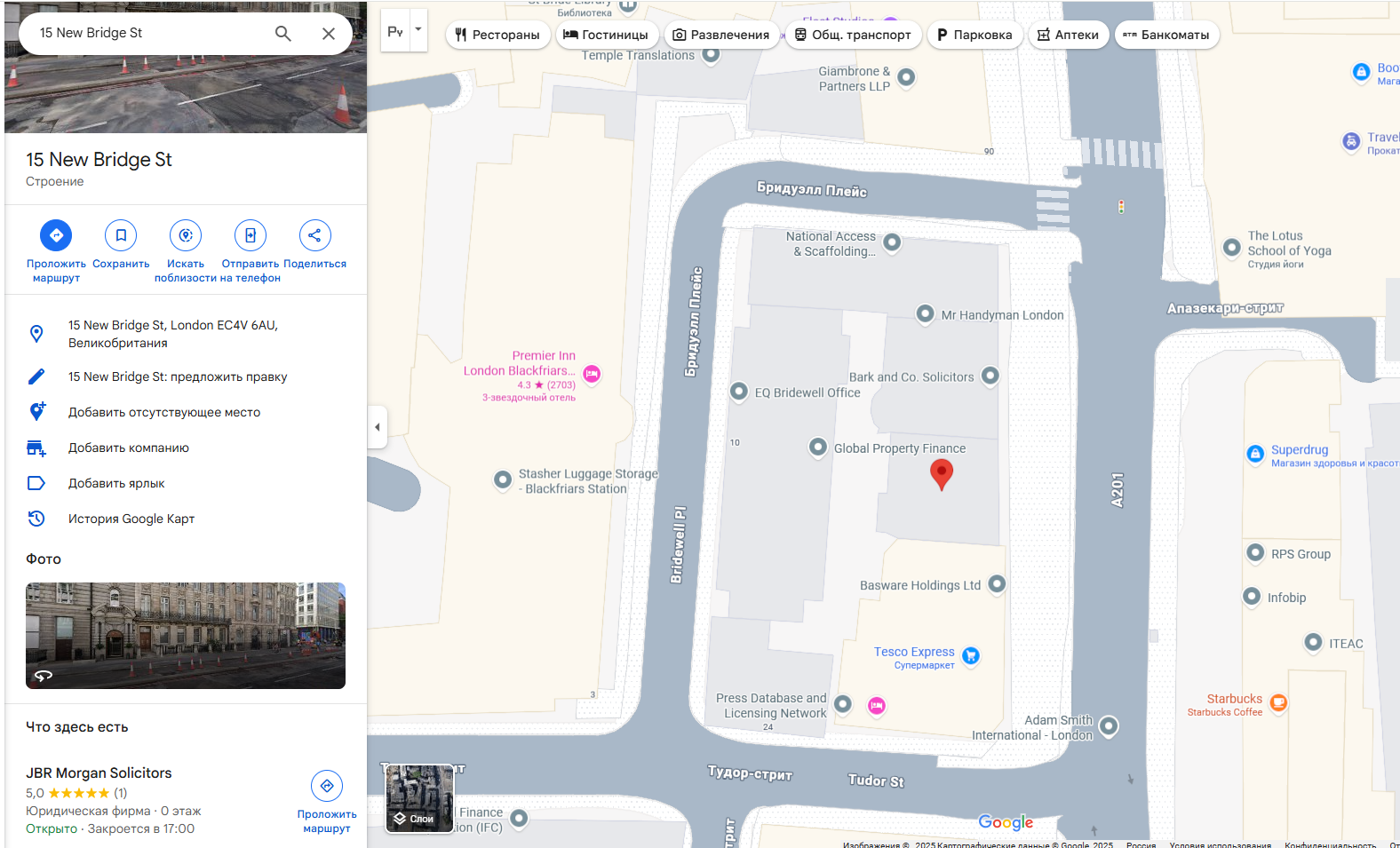The width and height of the screenshot is (1400, 848).
Task: Tap the search magnifier icon
Action: [282, 34]
